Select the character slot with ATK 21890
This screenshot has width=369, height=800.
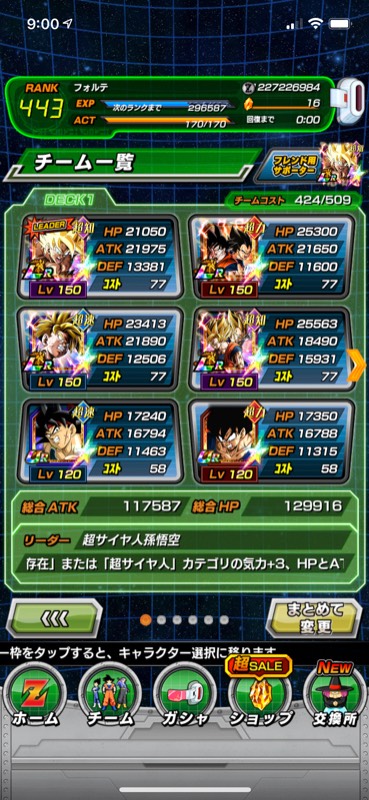(x=99, y=349)
